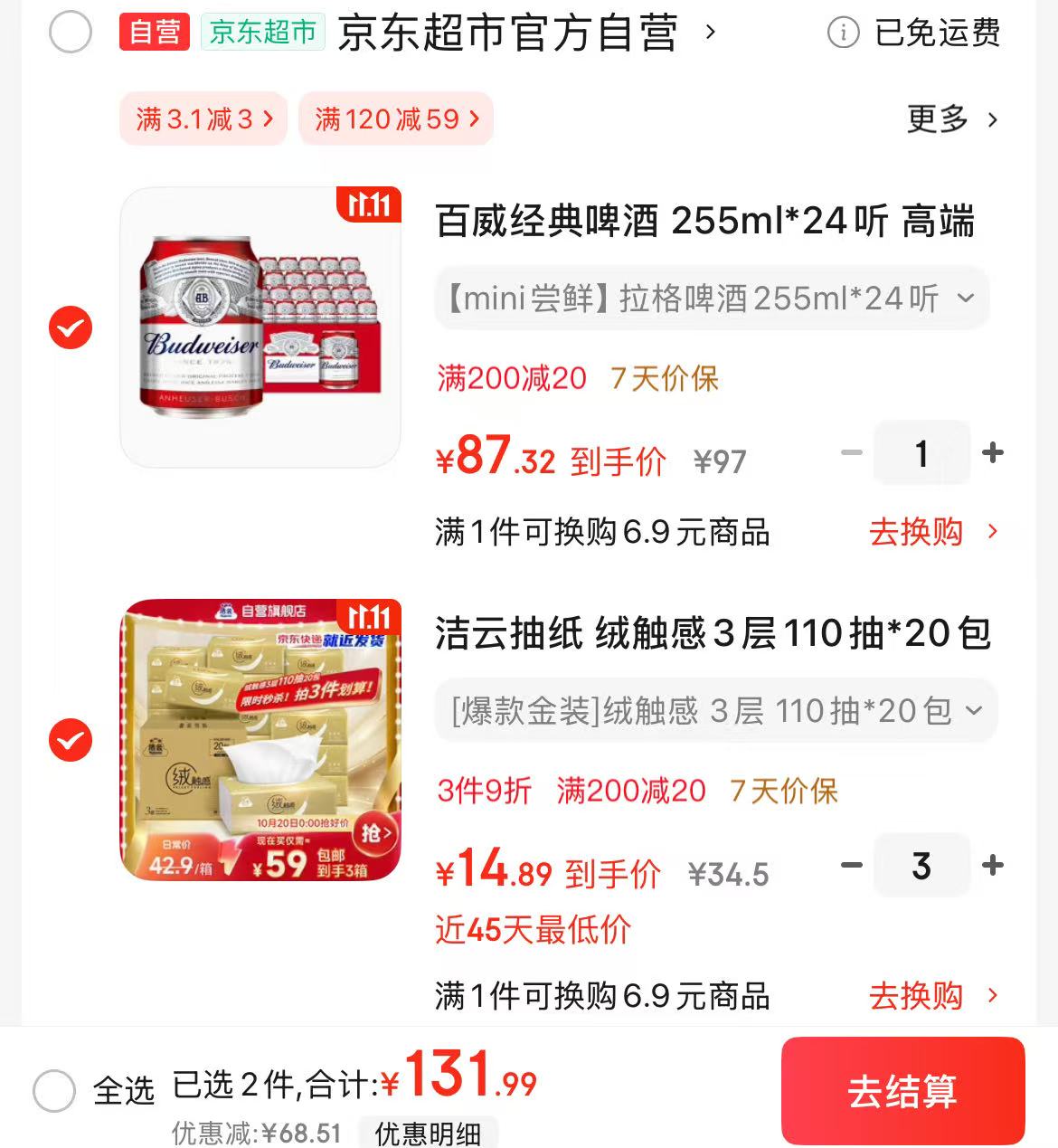The image size is (1058, 1148).
Task: Select all items with 全选
Action: tap(54, 1090)
